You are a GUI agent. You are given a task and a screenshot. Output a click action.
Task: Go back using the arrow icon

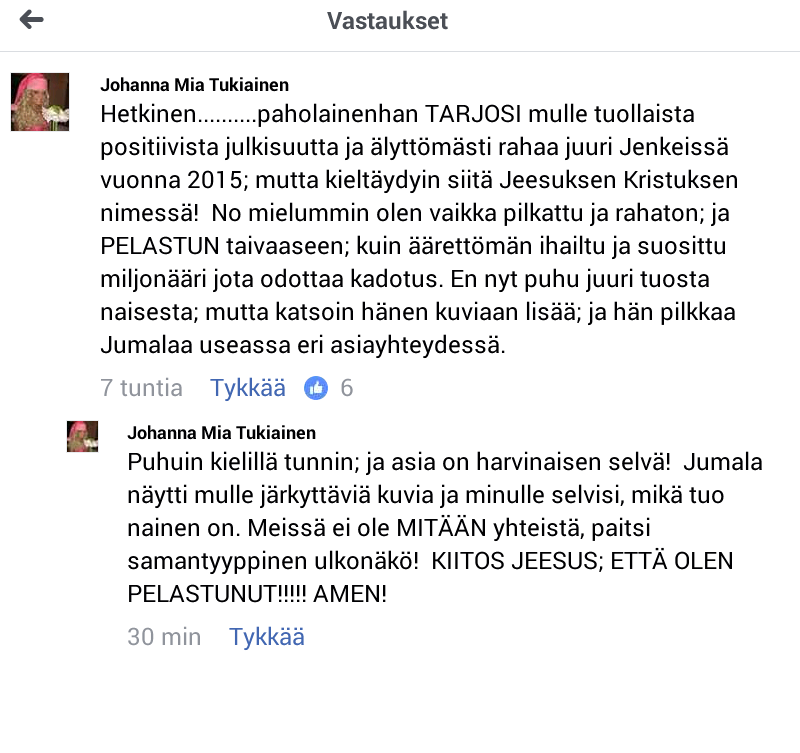click(32, 20)
